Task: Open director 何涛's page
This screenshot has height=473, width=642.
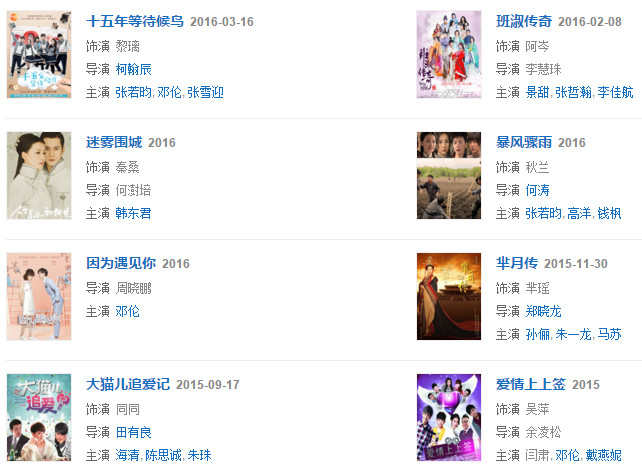Action: point(537,190)
